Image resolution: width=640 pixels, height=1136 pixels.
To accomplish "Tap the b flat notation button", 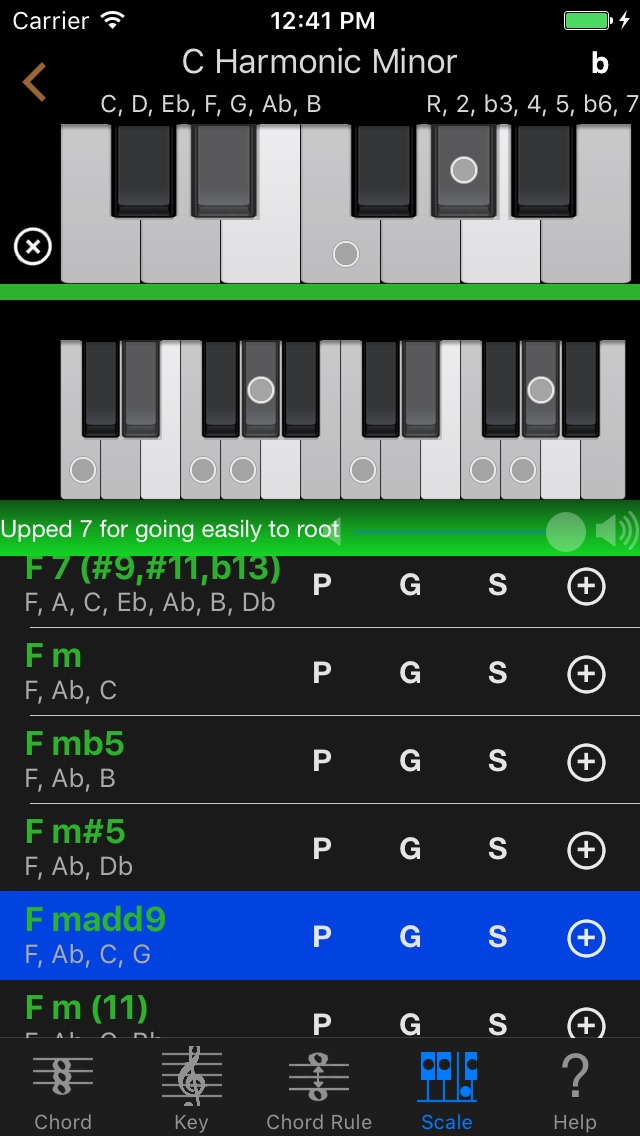I will pyautogui.click(x=599, y=63).
